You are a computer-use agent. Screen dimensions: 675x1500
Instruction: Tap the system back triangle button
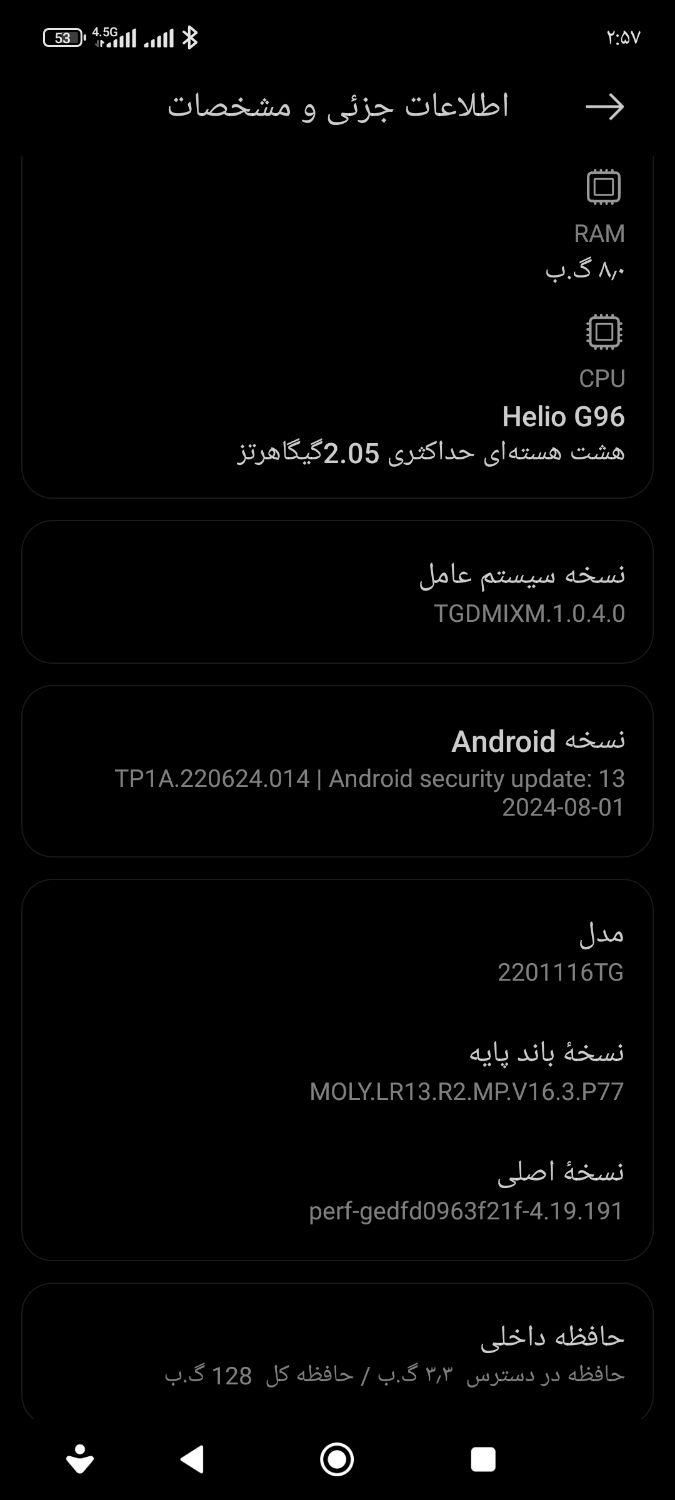(x=192, y=1459)
